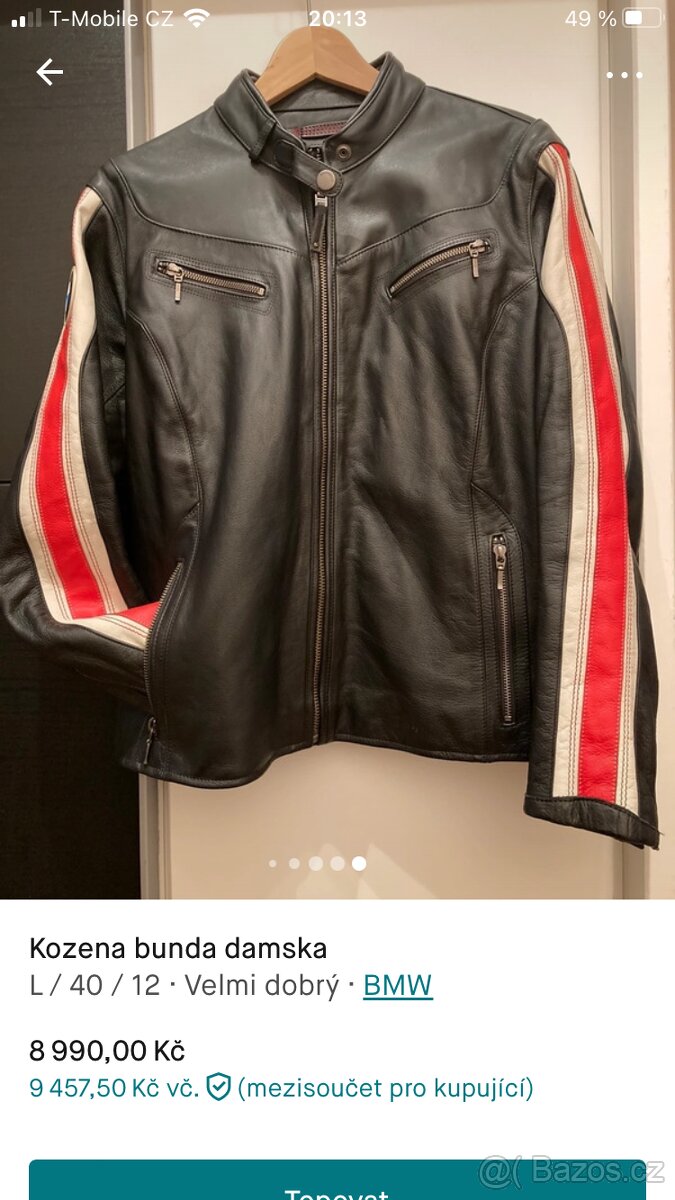Open the three-dot overflow menu

pos(624,75)
